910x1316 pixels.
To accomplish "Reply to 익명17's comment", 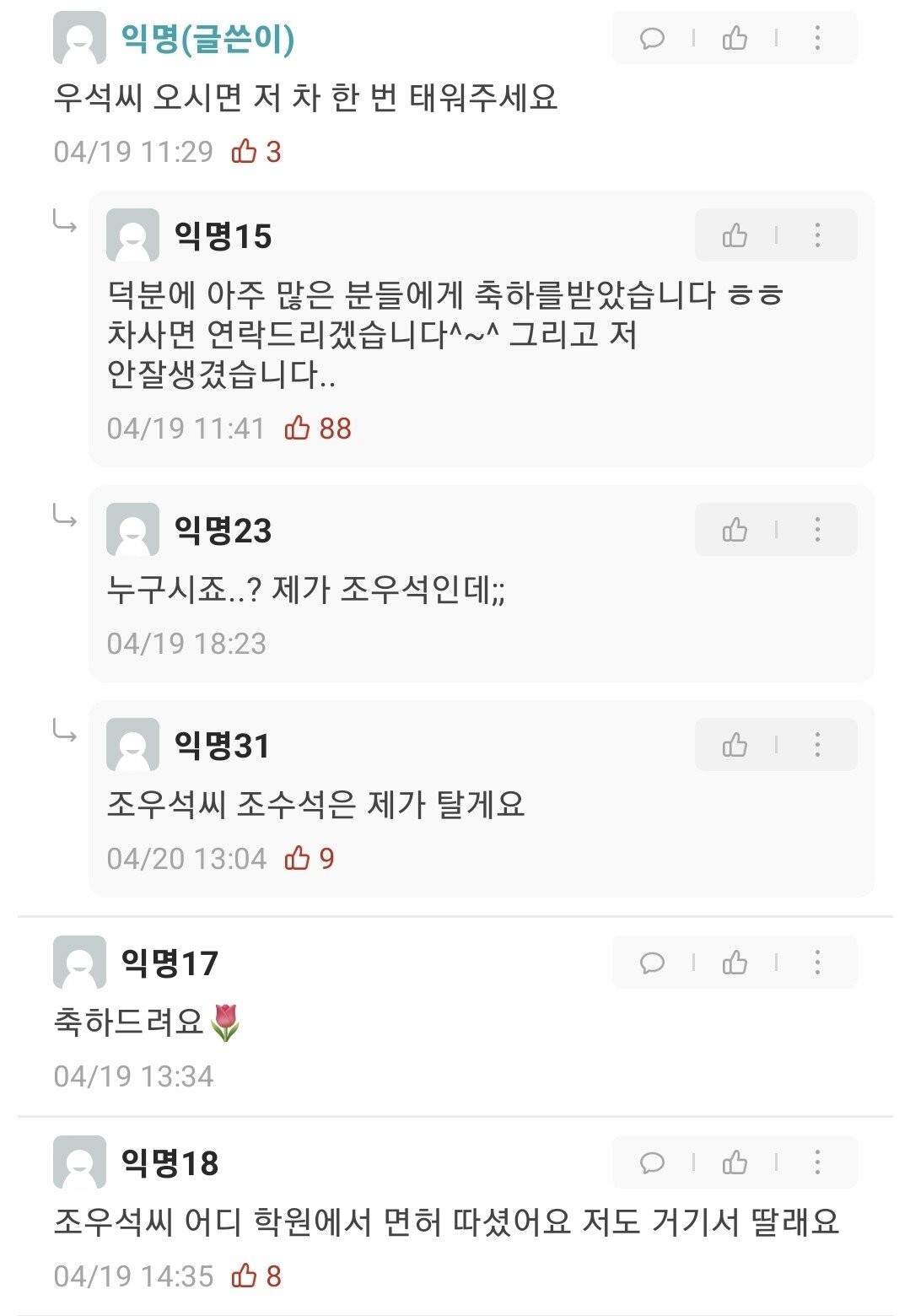I will point(652,963).
